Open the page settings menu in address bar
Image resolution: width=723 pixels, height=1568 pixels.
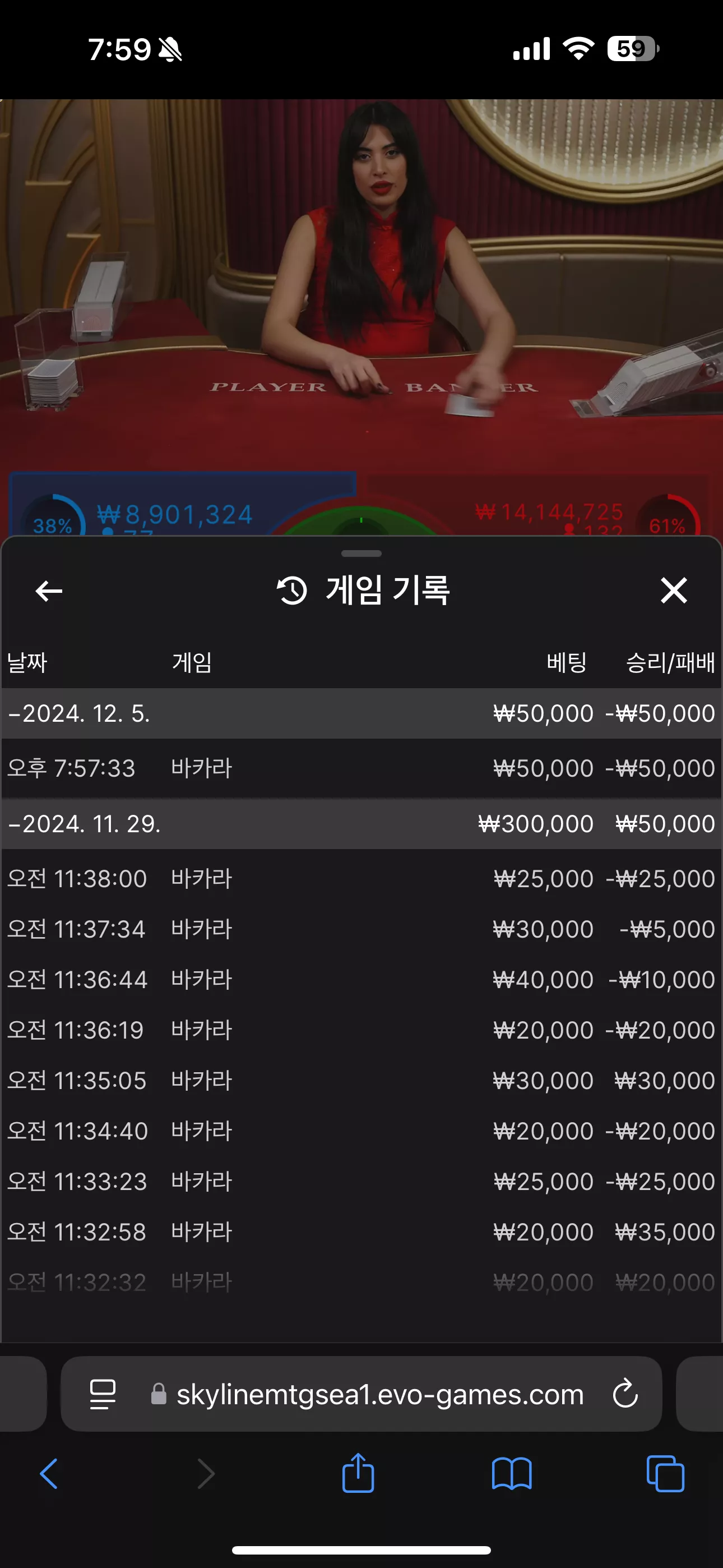[103, 1394]
